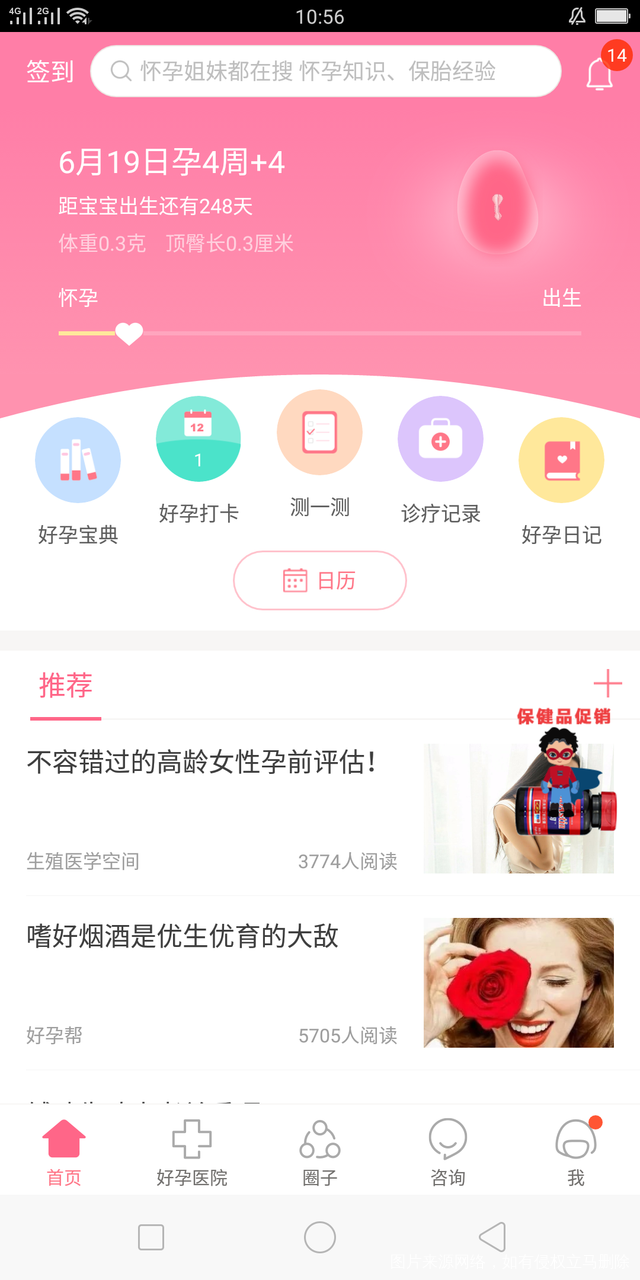Read article 嗜好烟酒是优生优育的大敌
The height and width of the screenshot is (1280, 640).
click(x=183, y=937)
